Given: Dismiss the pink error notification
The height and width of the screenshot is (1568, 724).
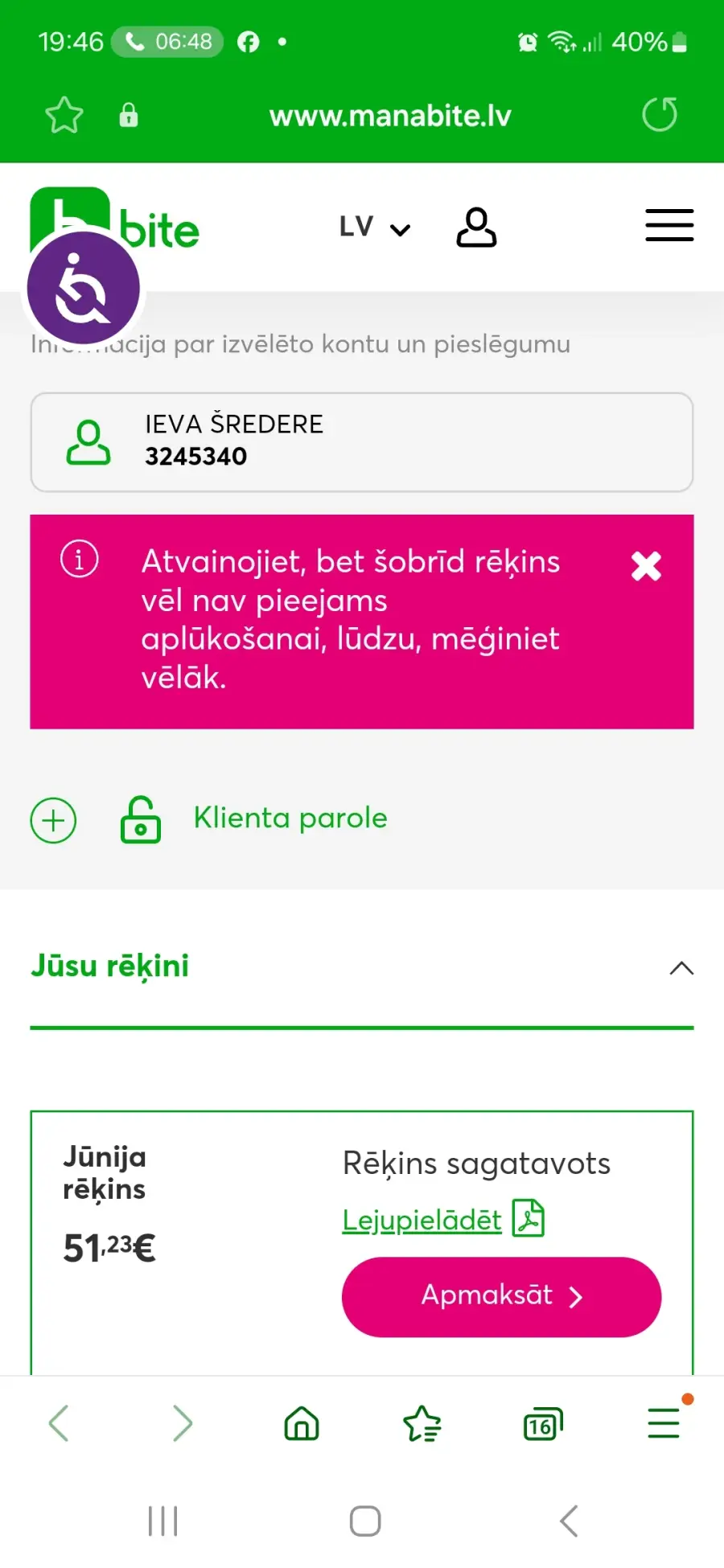Looking at the screenshot, I should tap(646, 566).
